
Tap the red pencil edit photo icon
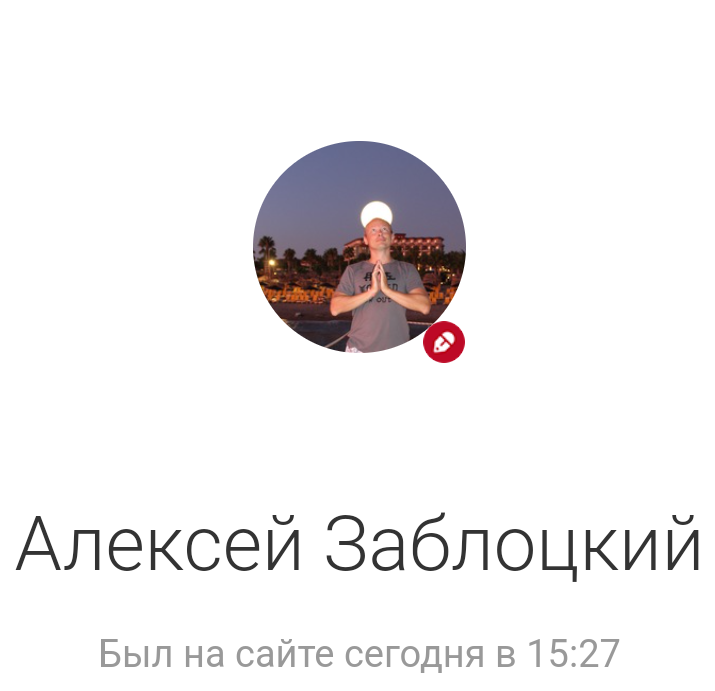[444, 342]
